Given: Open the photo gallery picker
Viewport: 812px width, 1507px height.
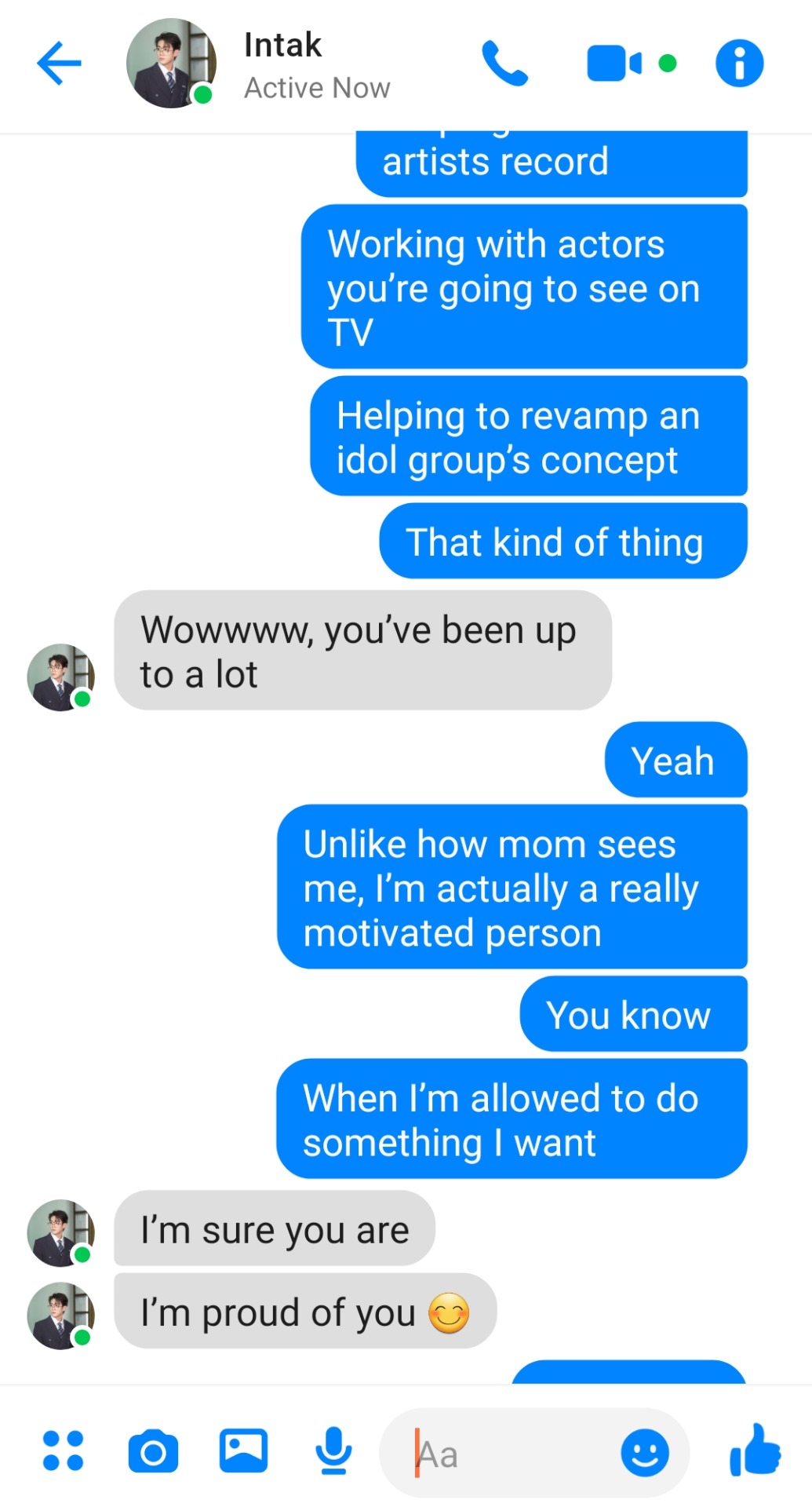Looking at the screenshot, I should (x=243, y=1450).
